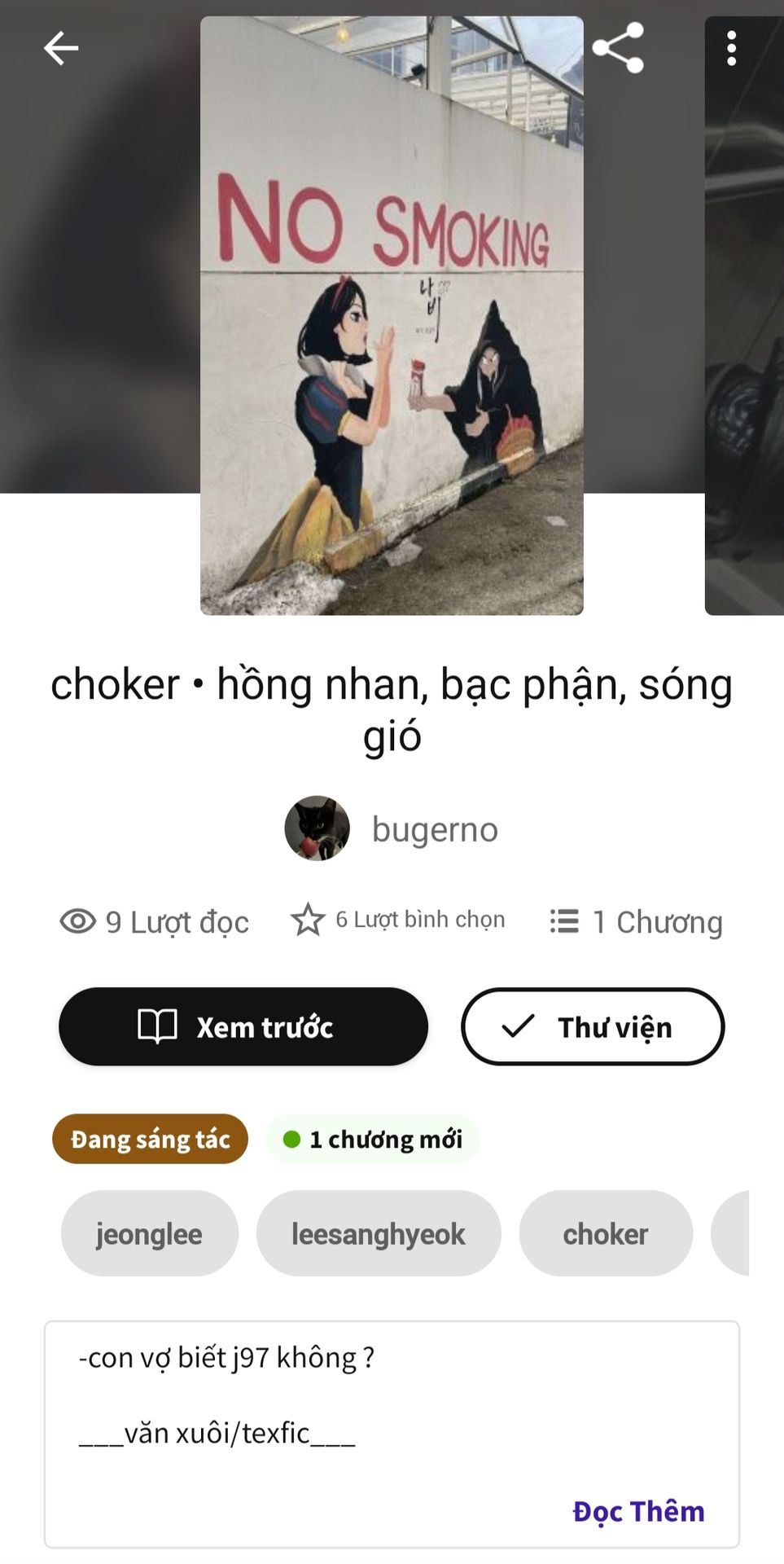Select the leesanghyeok tag chip
The image size is (784, 1564).
click(378, 1233)
